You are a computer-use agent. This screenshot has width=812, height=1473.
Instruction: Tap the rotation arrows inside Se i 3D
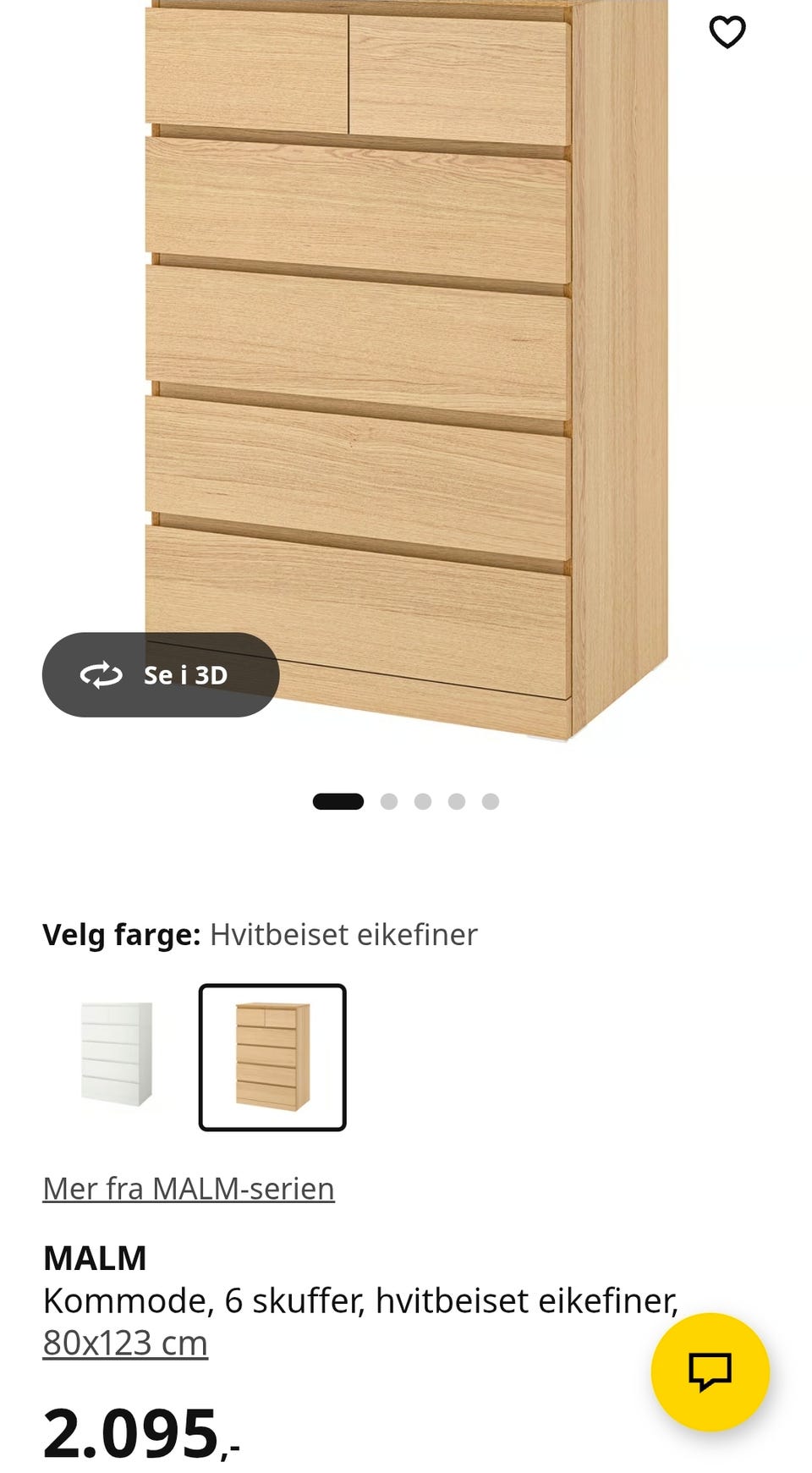point(101,674)
